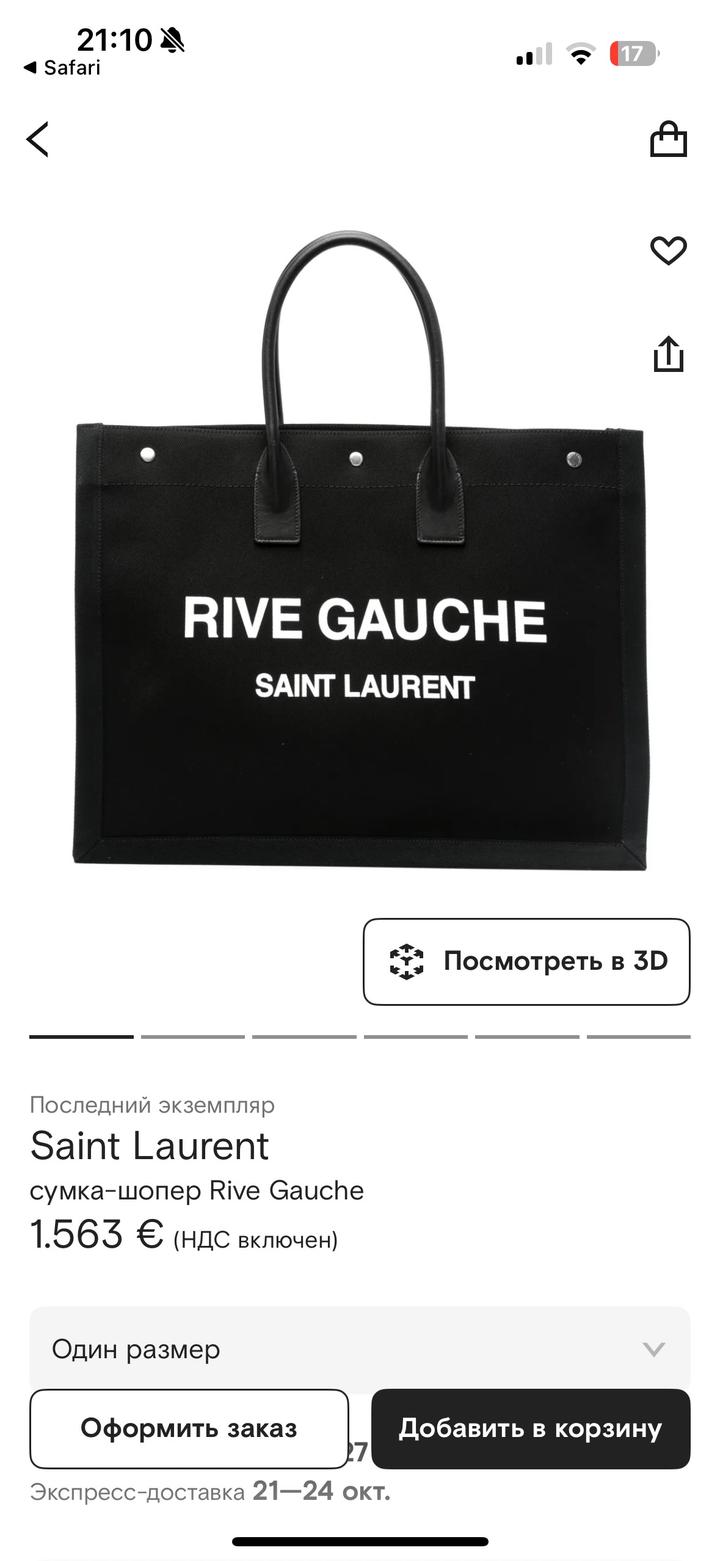Return to Safari via status bar
This screenshot has width=720, height=1561.
tap(62, 68)
